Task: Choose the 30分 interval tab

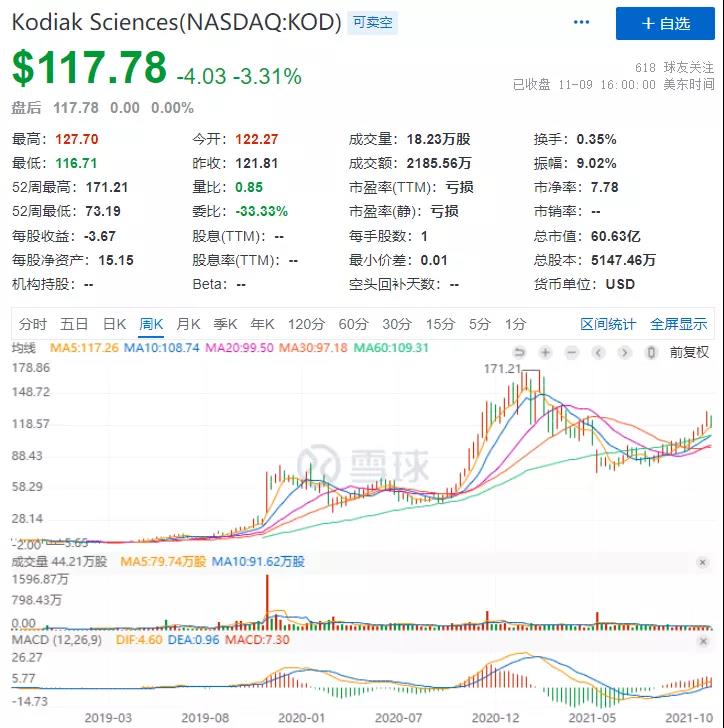Action: [397, 324]
